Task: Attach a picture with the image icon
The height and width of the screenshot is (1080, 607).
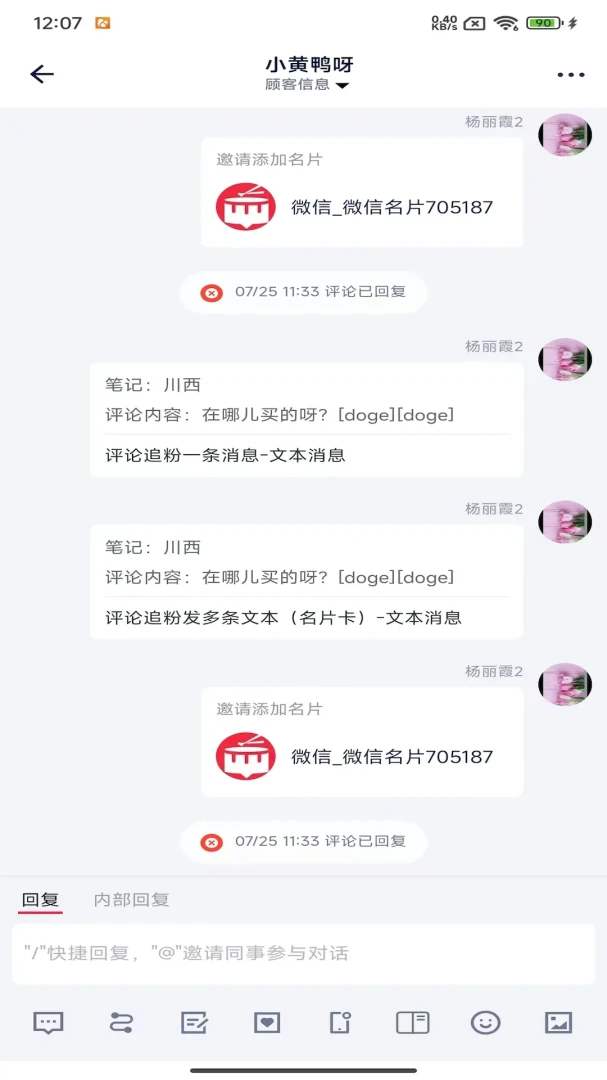Action: 559,1023
